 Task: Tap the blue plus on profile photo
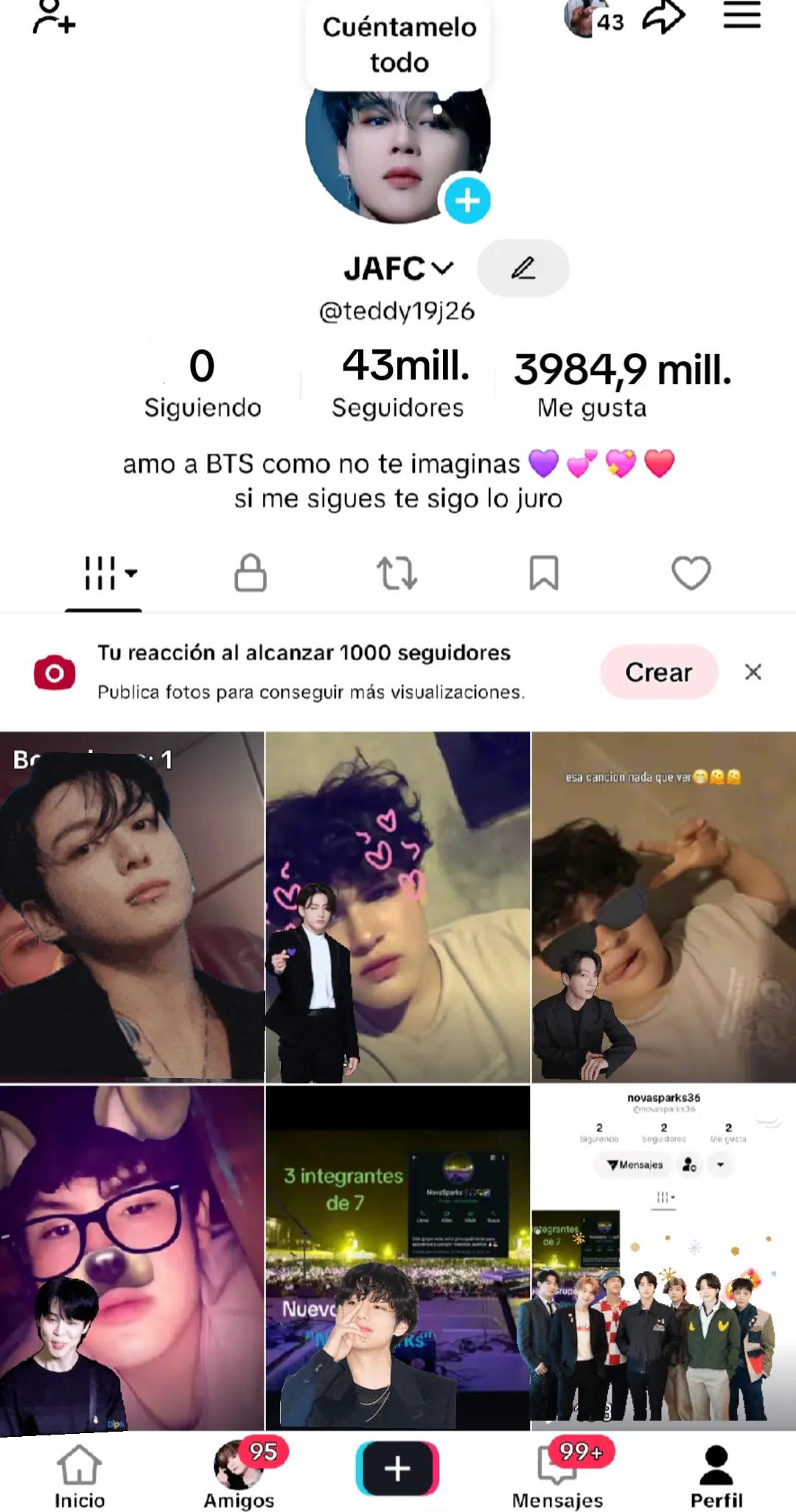pos(467,200)
